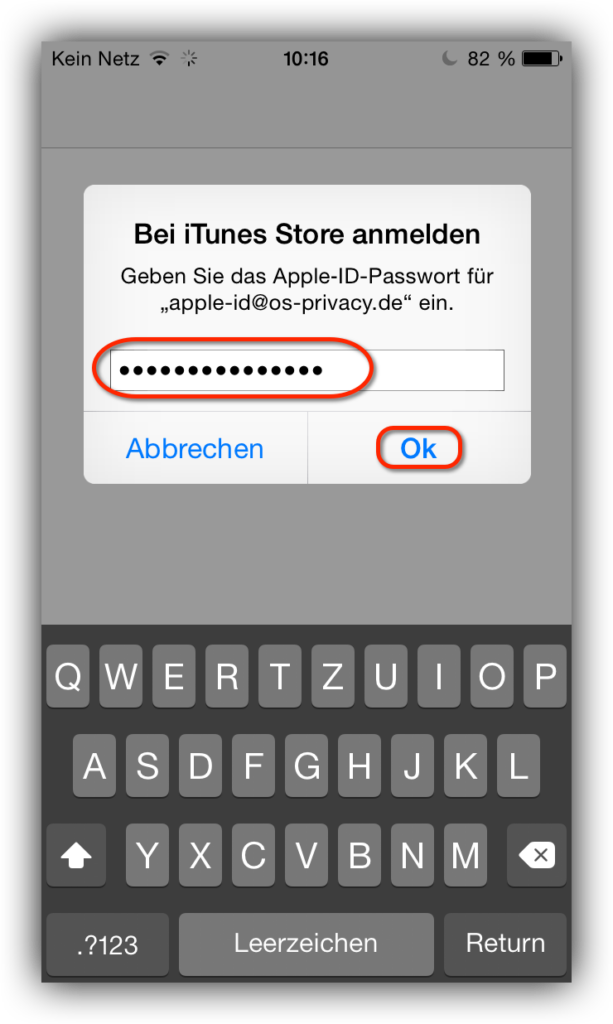Tap the backspace key
613x1024 pixels.
537,855
